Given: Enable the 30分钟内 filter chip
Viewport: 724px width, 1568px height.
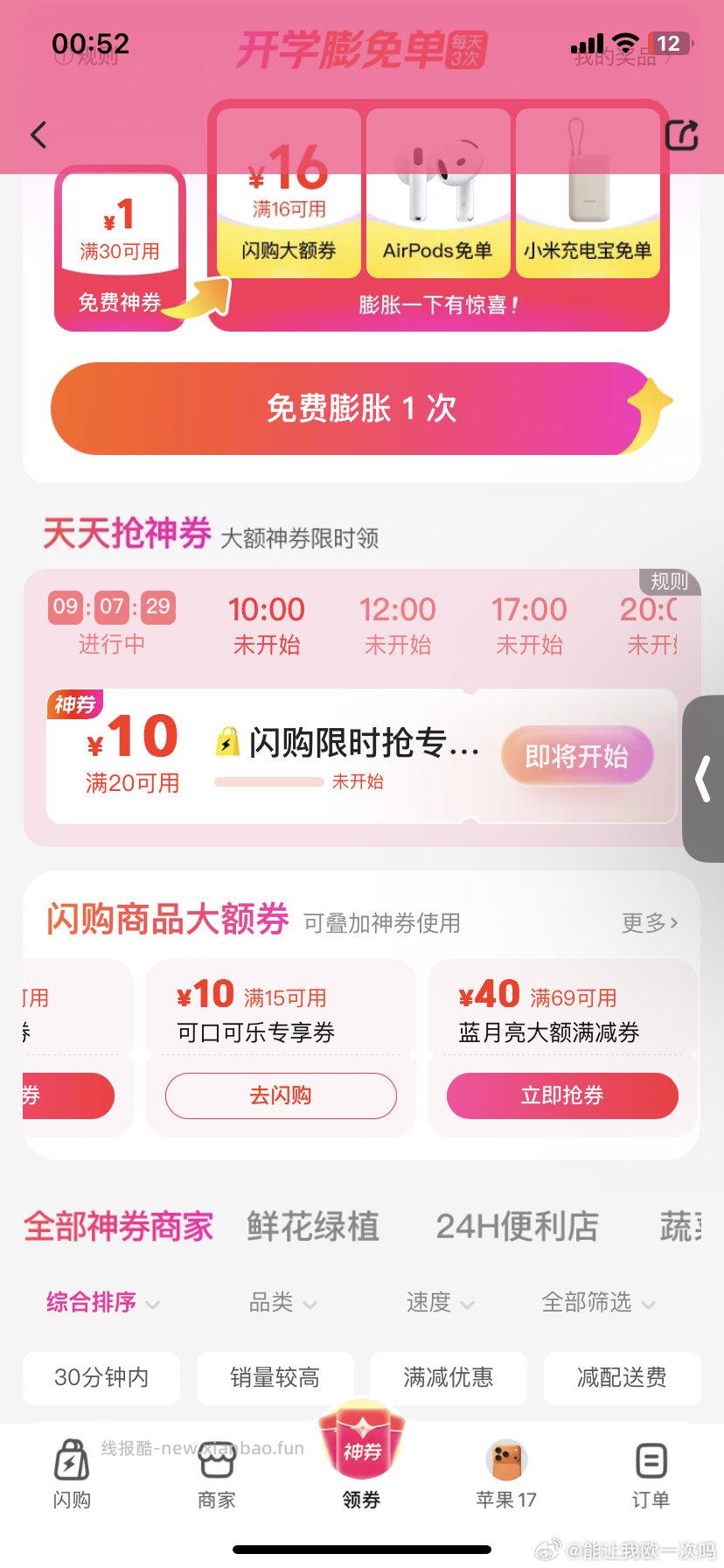Looking at the screenshot, I should tap(101, 1377).
